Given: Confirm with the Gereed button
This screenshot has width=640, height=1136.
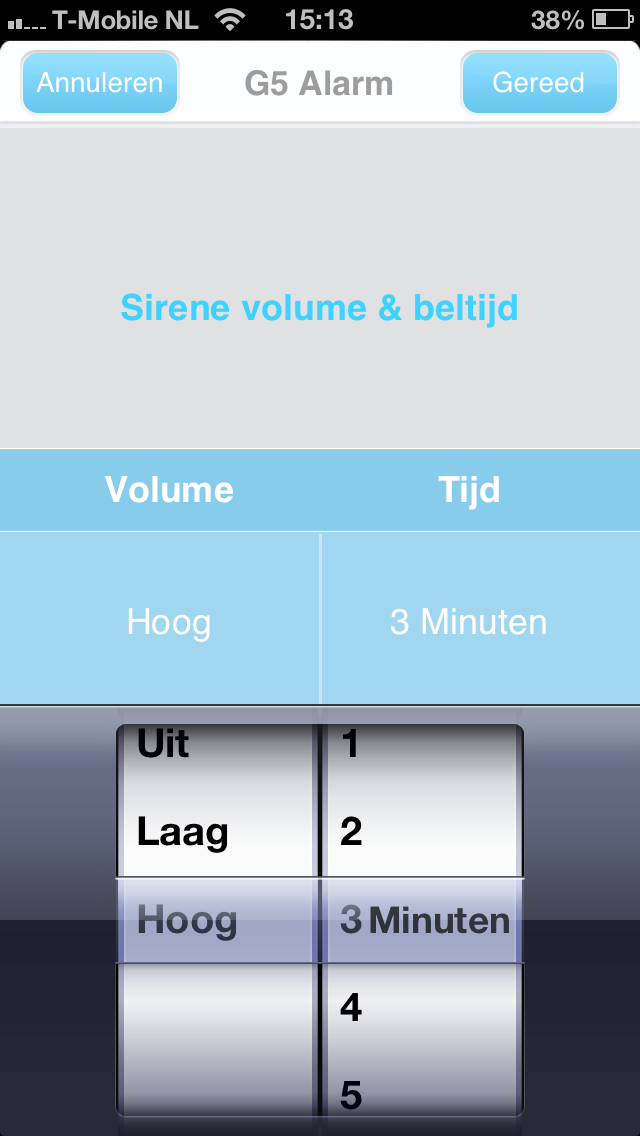Looking at the screenshot, I should tap(539, 82).
